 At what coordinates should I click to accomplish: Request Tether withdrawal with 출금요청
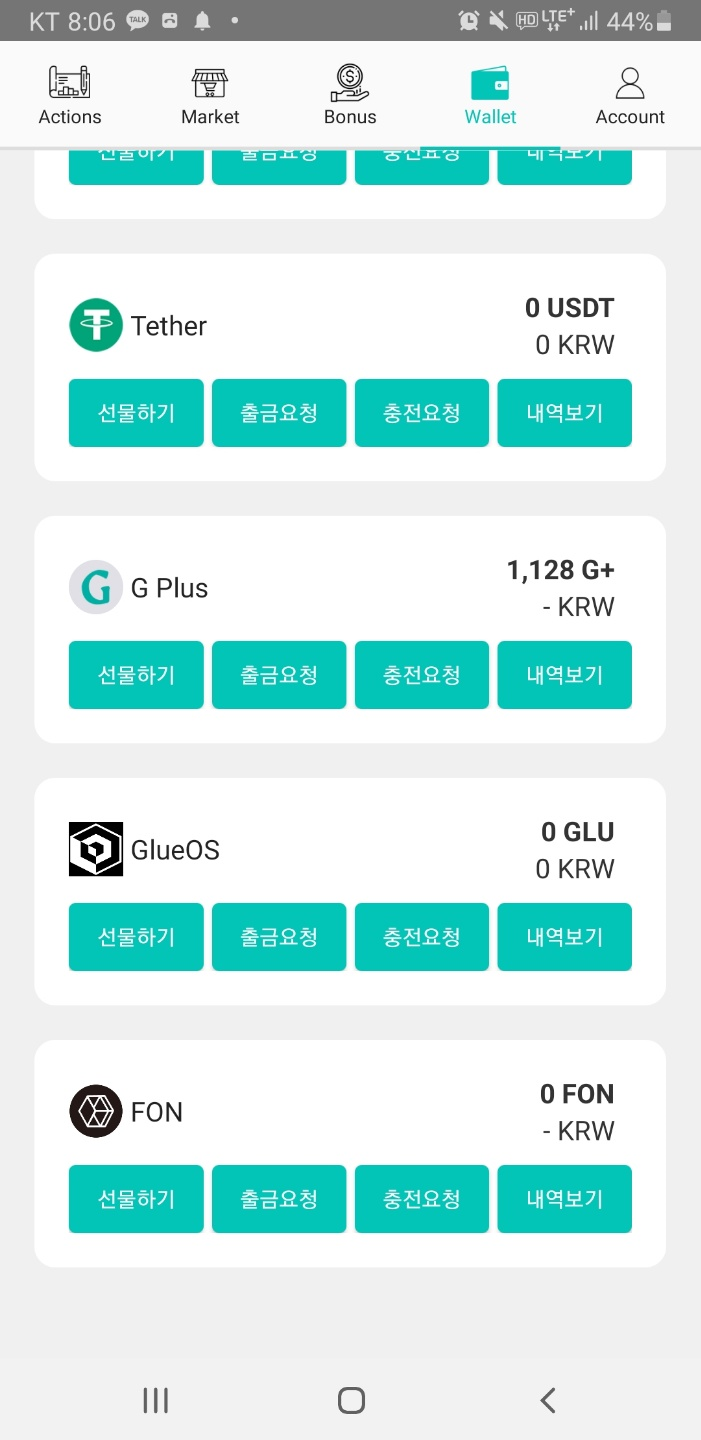pyautogui.click(x=279, y=413)
